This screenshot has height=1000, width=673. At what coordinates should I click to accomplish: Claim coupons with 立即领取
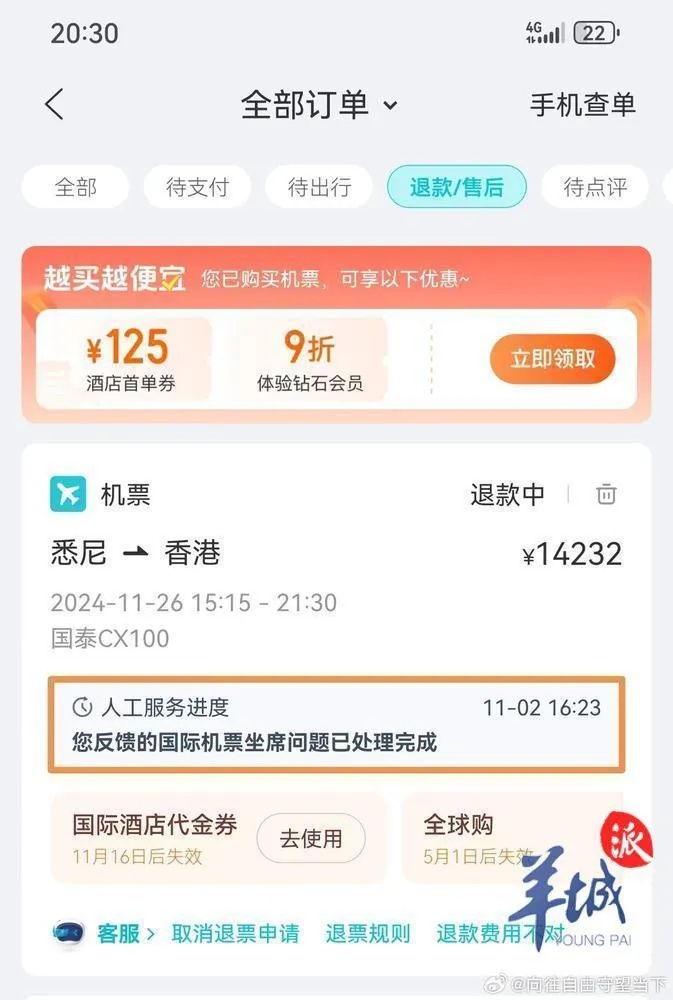point(551,359)
